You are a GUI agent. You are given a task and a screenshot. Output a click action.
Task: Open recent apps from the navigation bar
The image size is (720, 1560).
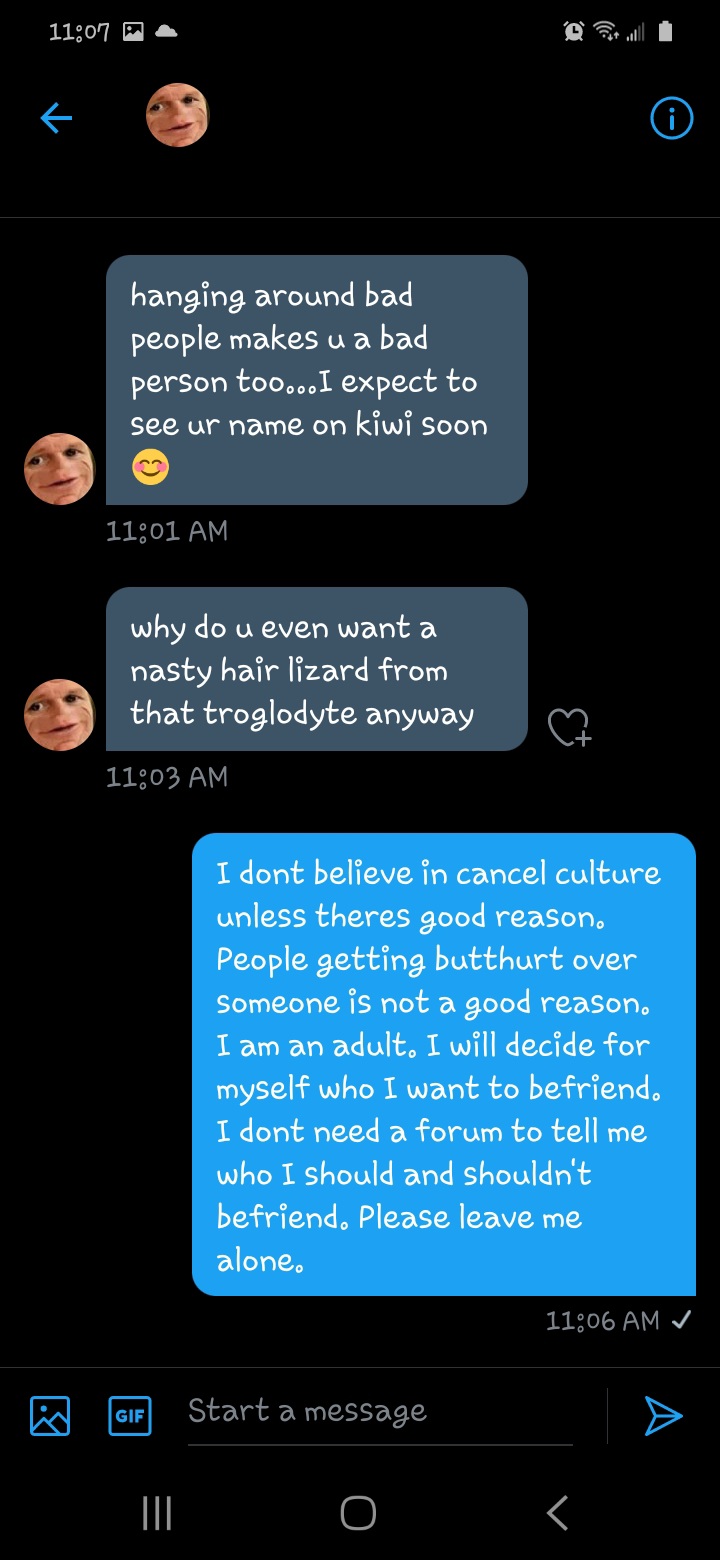(157, 1513)
